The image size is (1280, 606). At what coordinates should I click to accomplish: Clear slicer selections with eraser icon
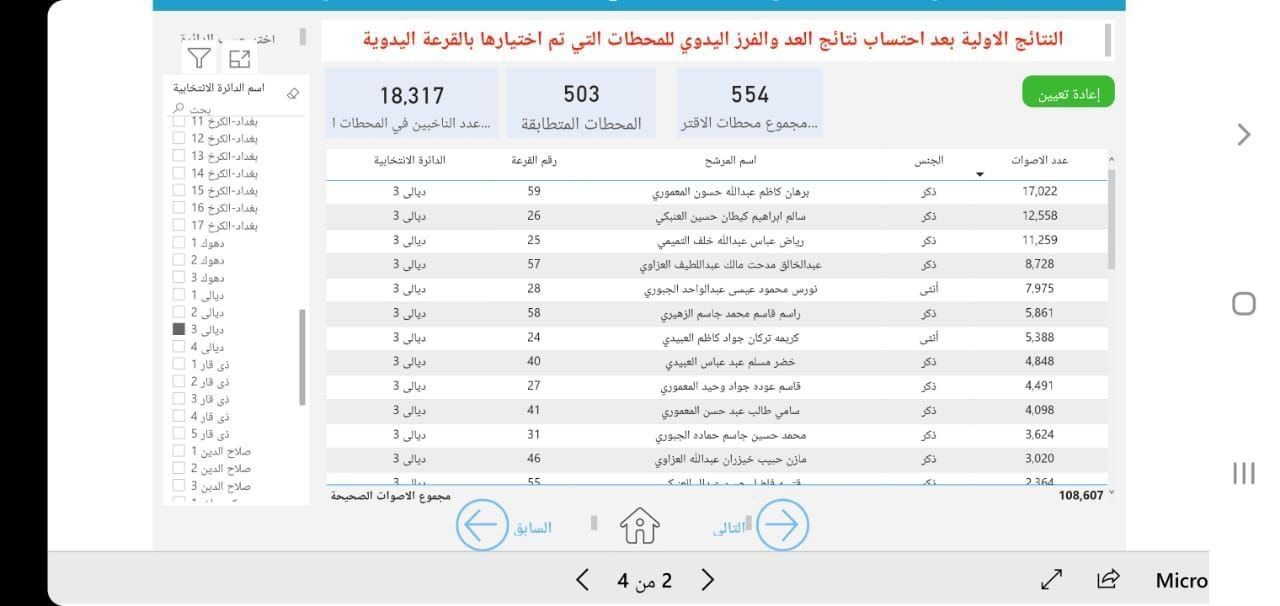pos(292,93)
